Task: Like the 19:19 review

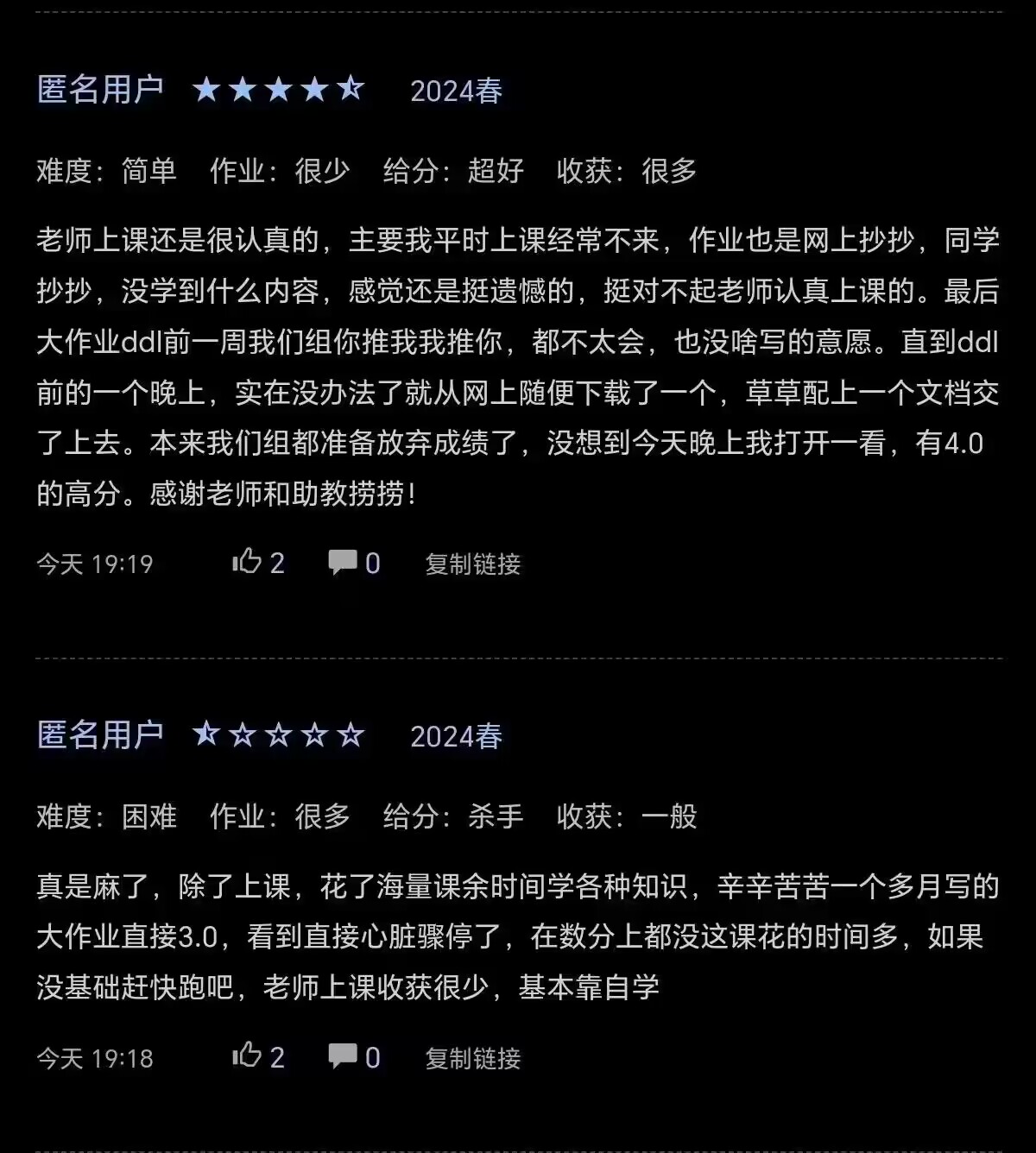Action: pos(248,563)
